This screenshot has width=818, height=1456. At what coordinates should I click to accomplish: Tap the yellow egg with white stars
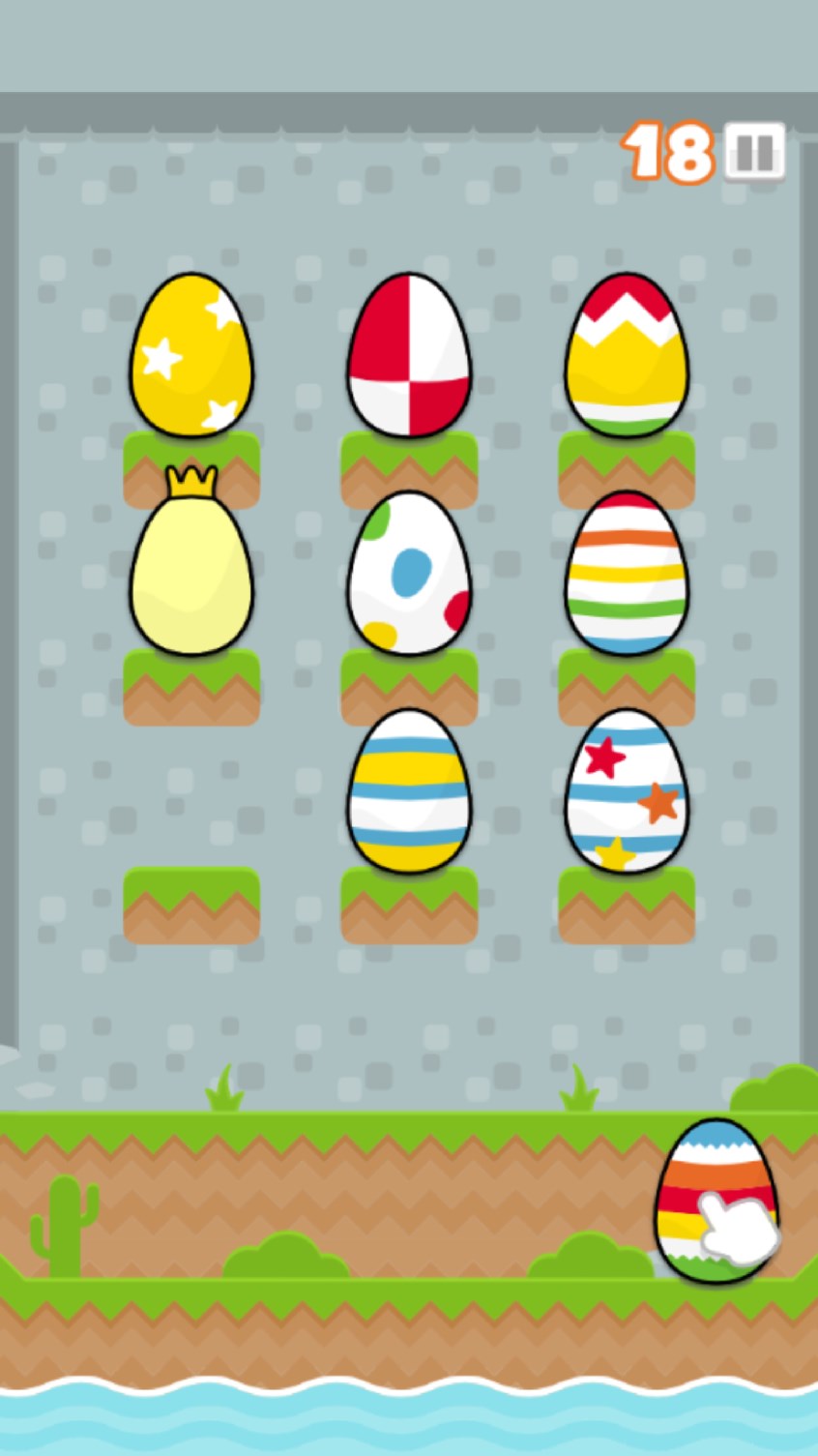191,354
